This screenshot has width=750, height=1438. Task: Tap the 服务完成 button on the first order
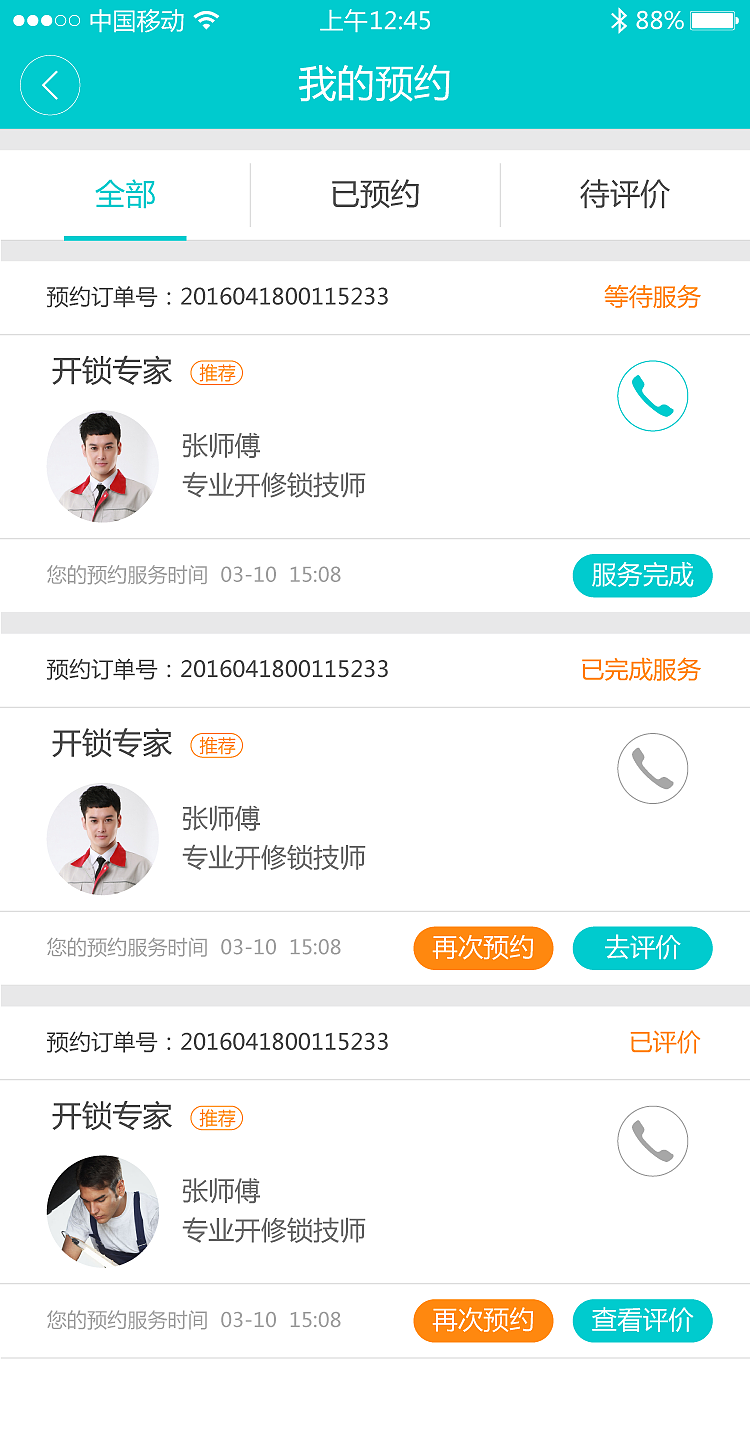pyautogui.click(x=642, y=575)
